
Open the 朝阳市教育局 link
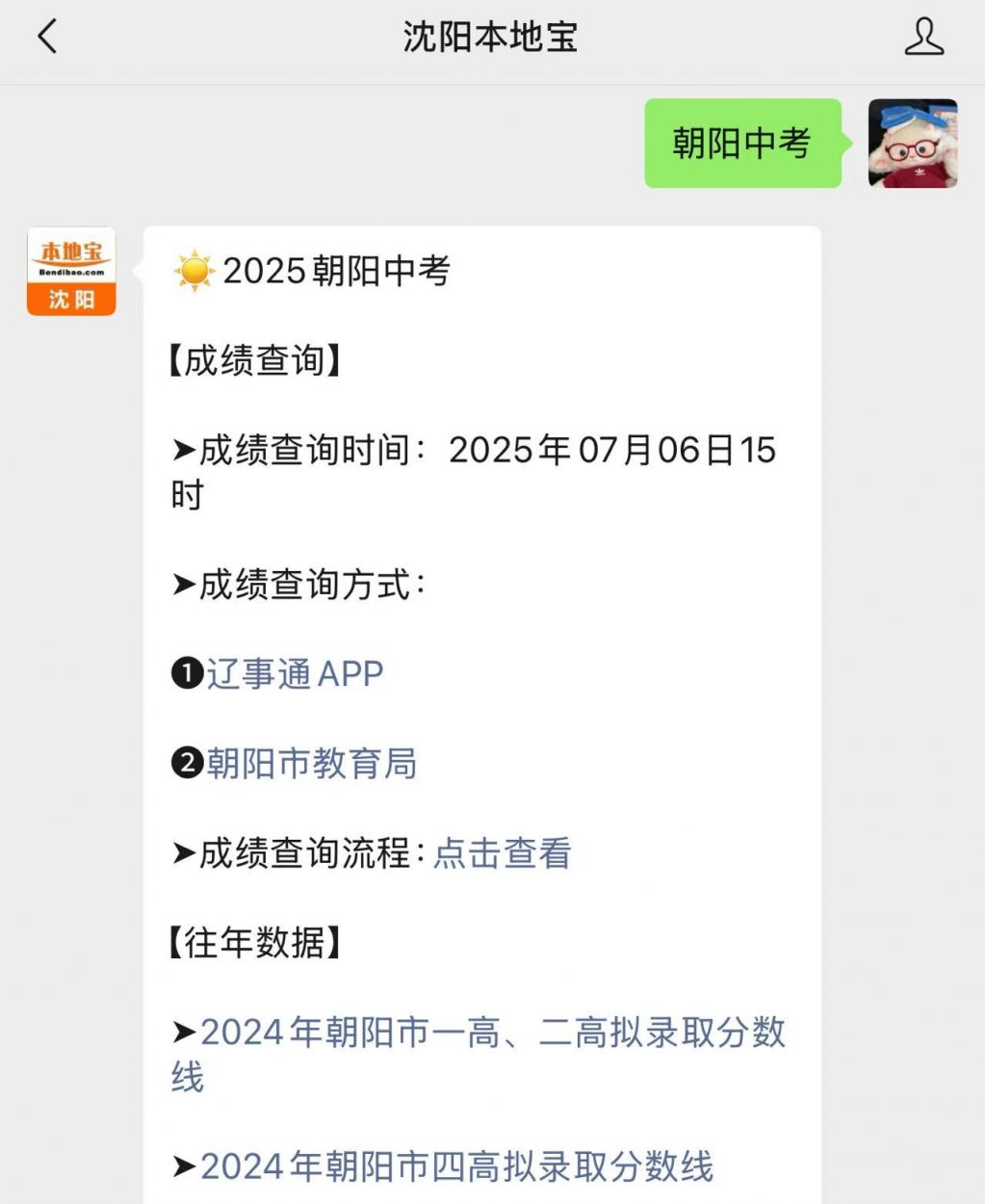coord(311,763)
